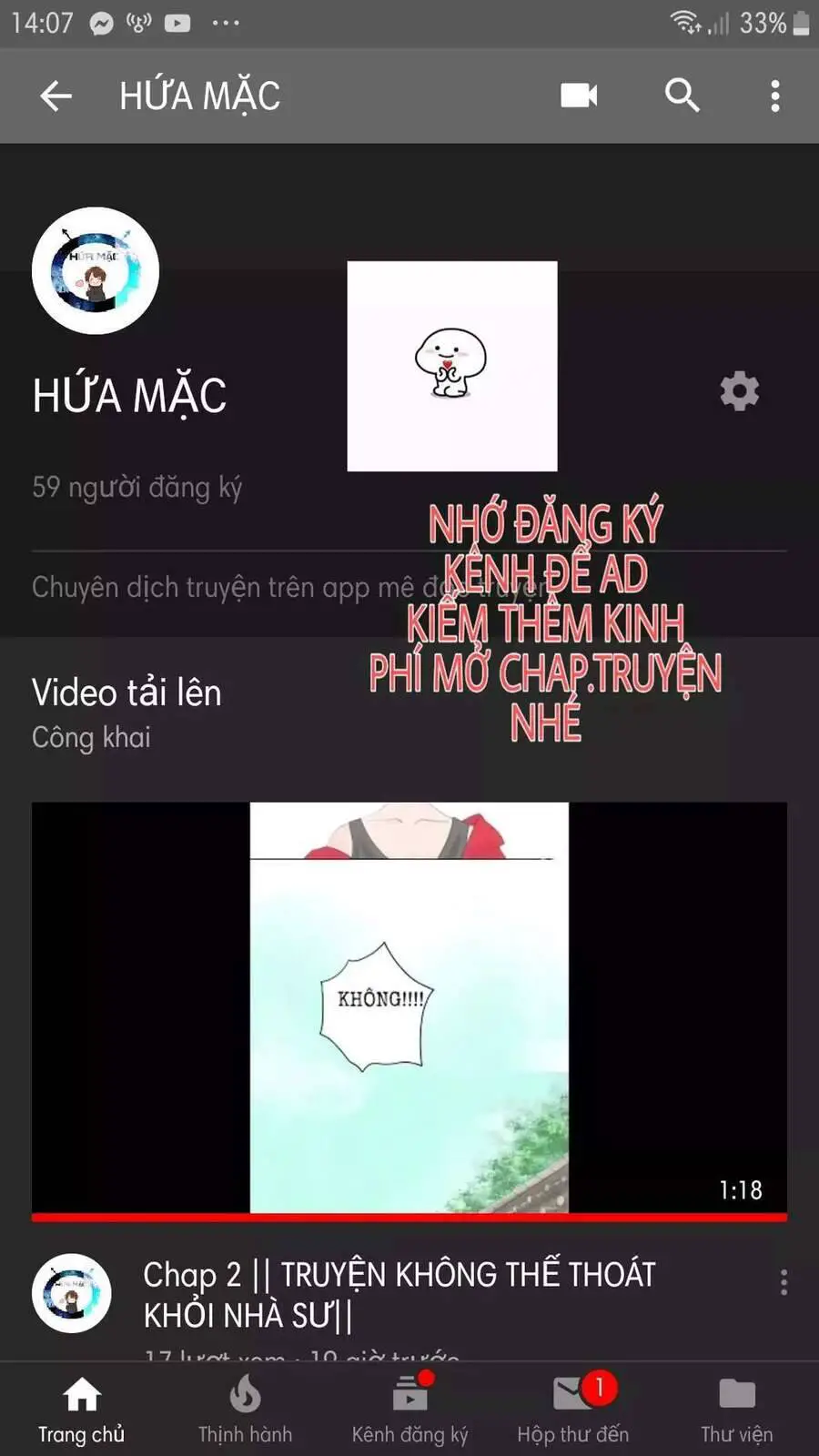Open the video camera to record

coord(579,95)
